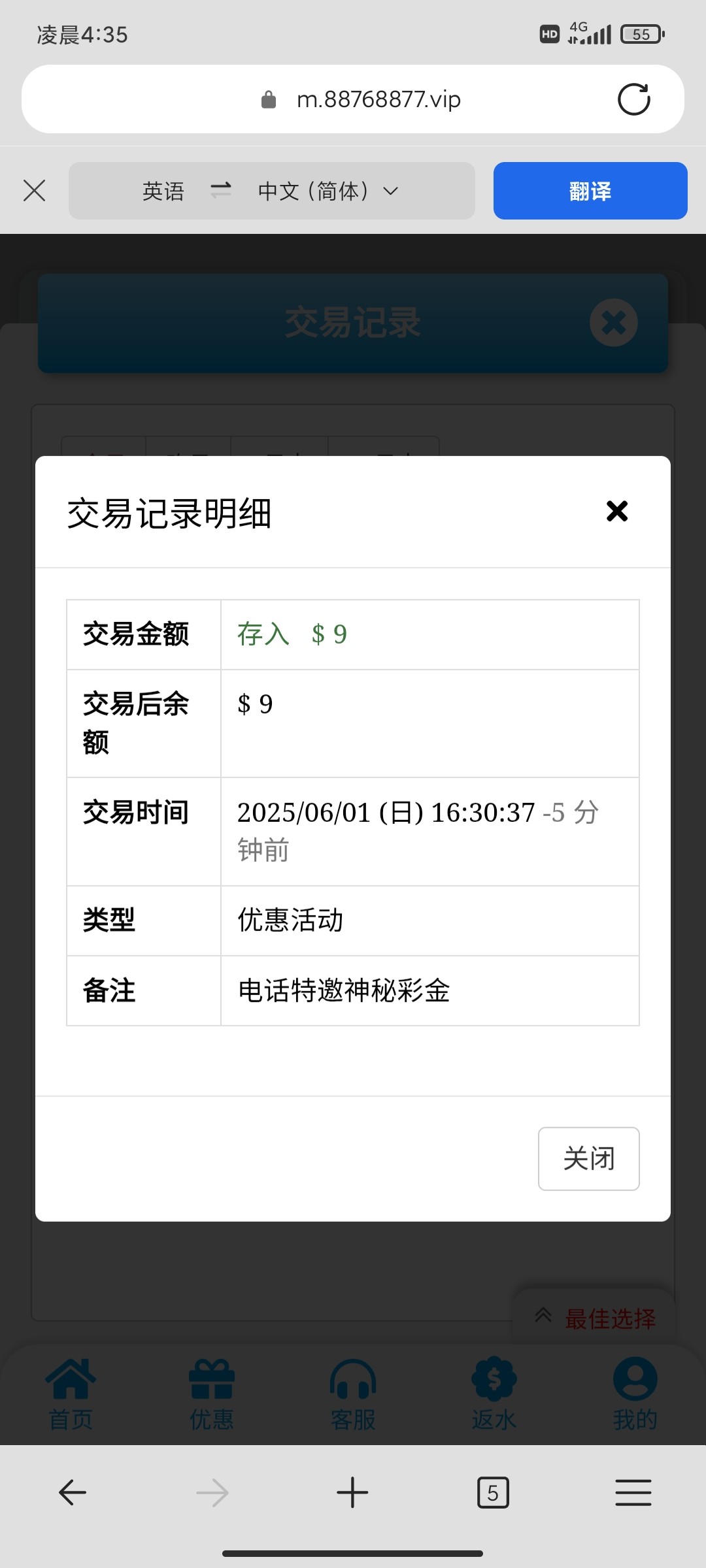706x1568 pixels.
Task: Go back in the browser
Action: click(72, 1492)
